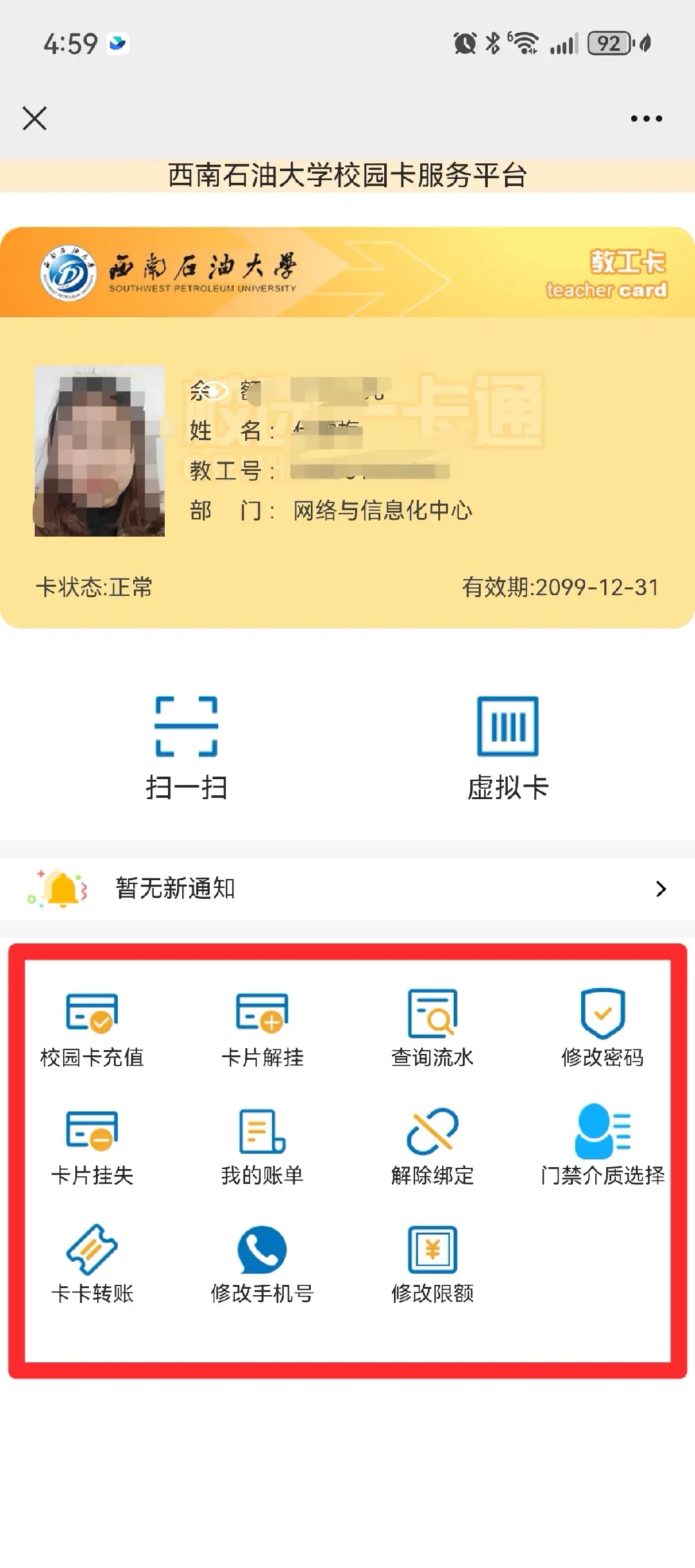Select 解除绑定 to unbind account

pyautogui.click(x=432, y=1146)
